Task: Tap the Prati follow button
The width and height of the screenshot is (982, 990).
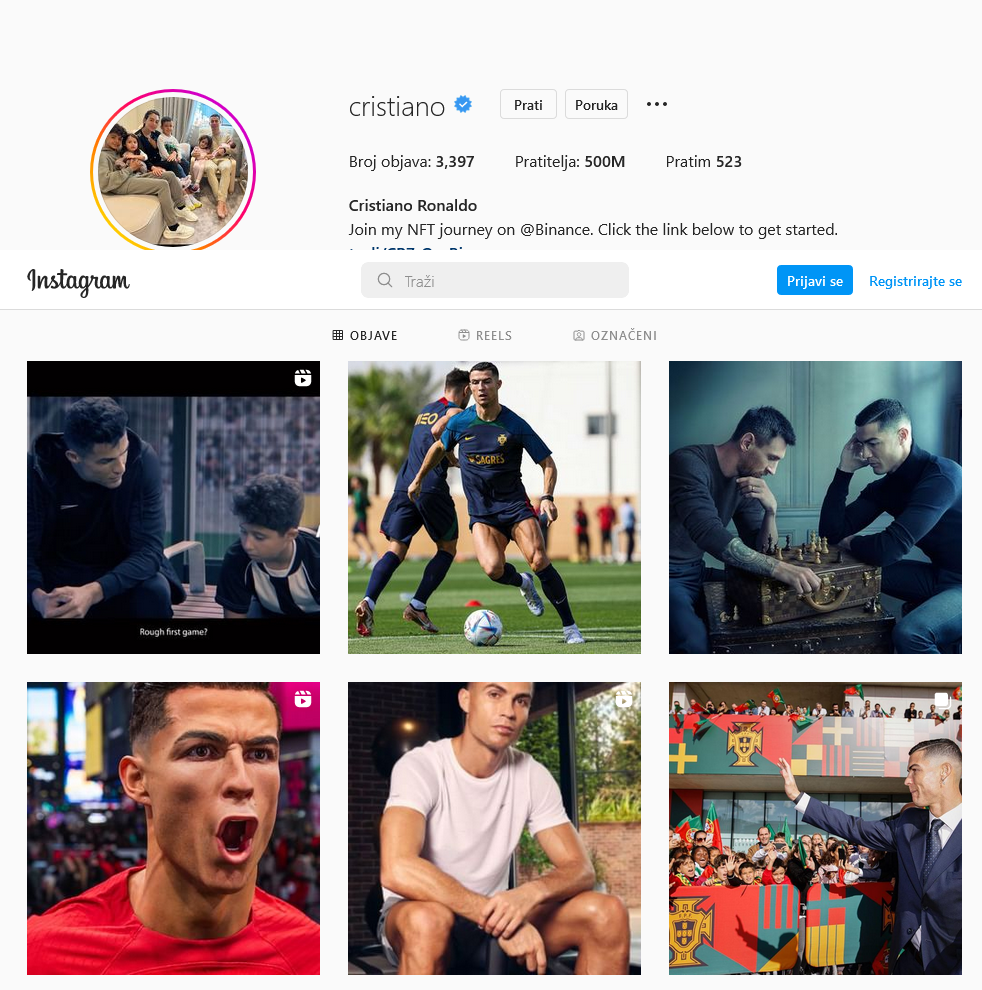Action: coord(528,105)
